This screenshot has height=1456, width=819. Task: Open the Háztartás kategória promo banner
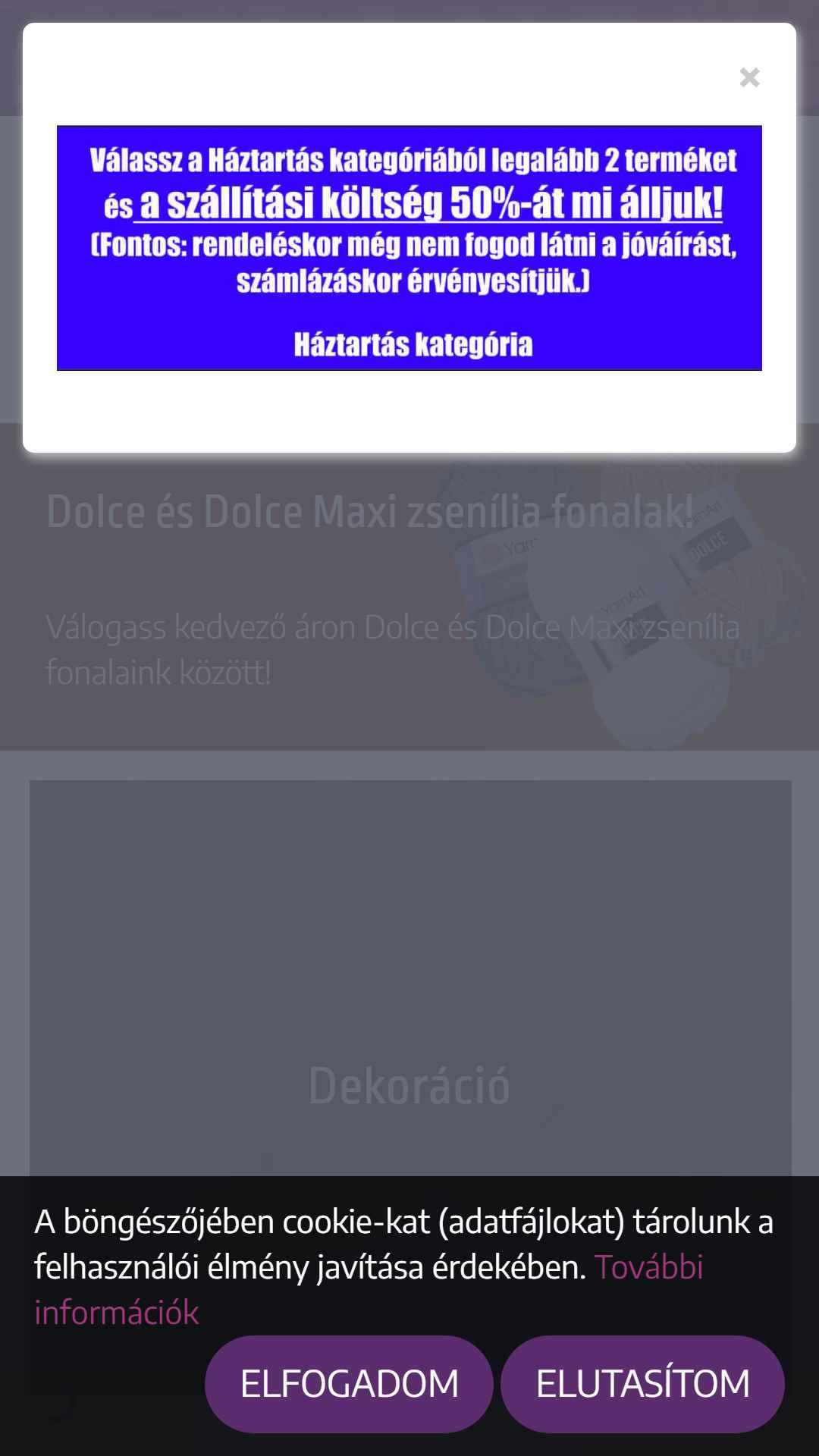coord(409,248)
